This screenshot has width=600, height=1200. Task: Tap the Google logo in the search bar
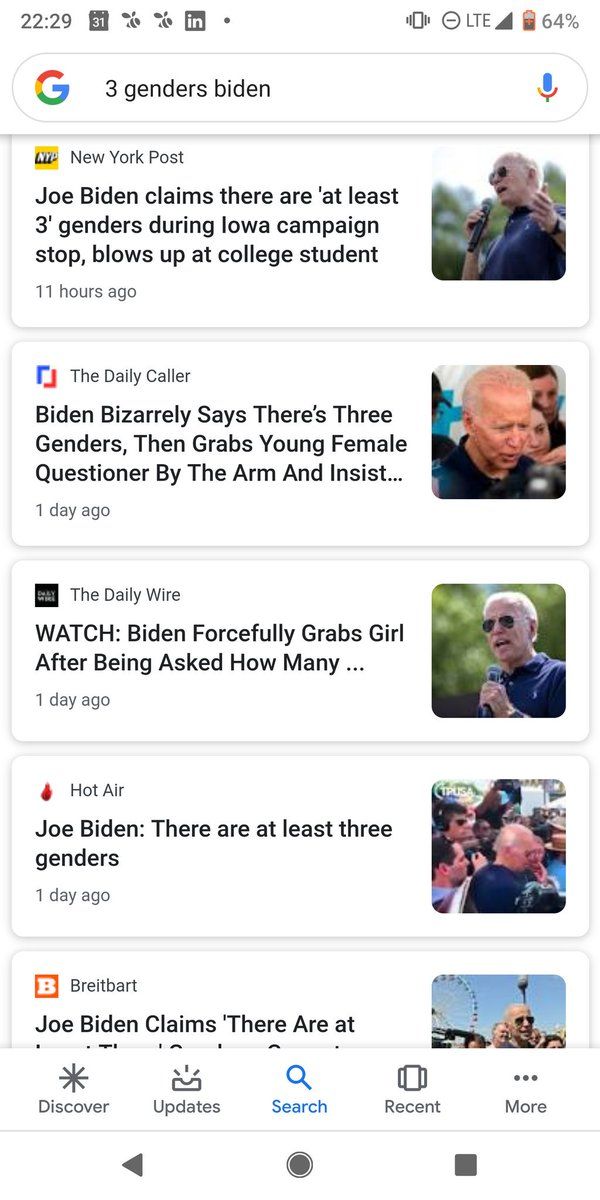tap(52, 88)
